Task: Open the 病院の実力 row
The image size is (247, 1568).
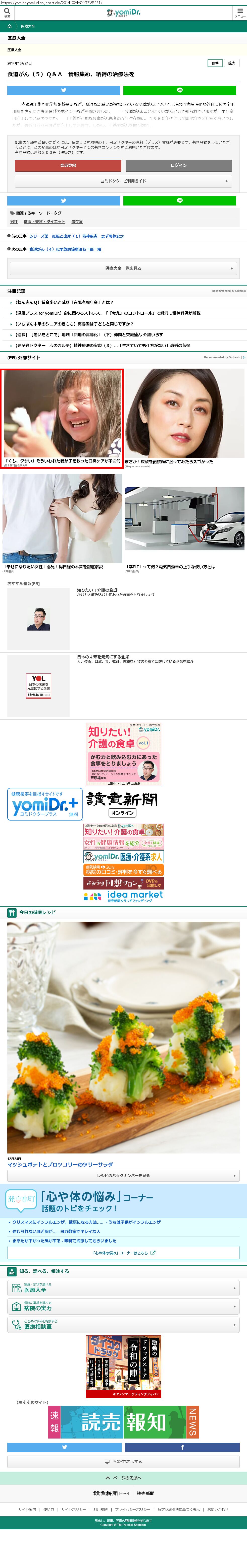Action: point(123,1306)
